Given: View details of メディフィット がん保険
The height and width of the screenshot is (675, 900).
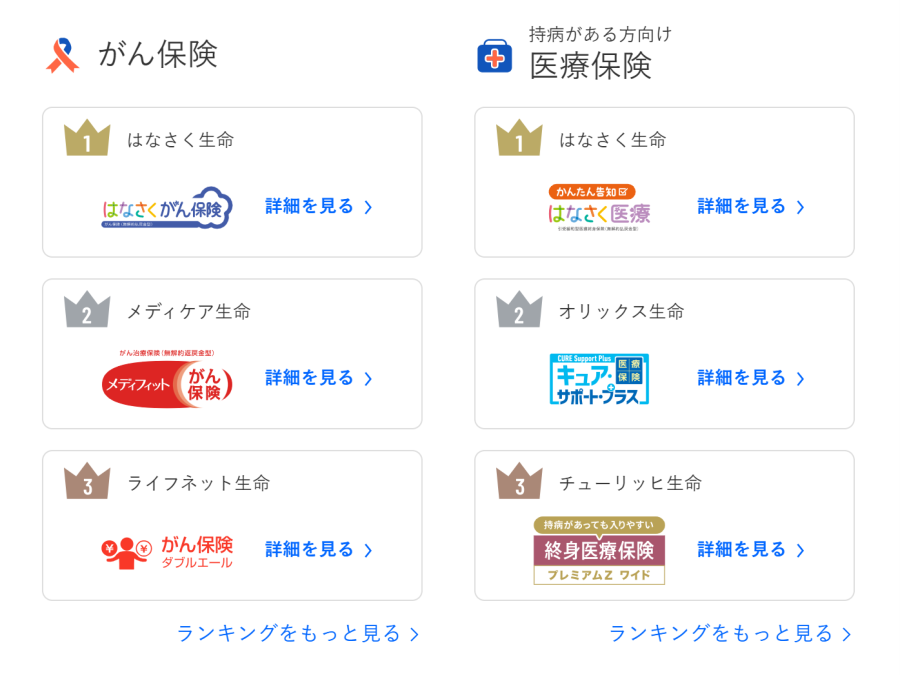Looking at the screenshot, I should click(x=318, y=378).
